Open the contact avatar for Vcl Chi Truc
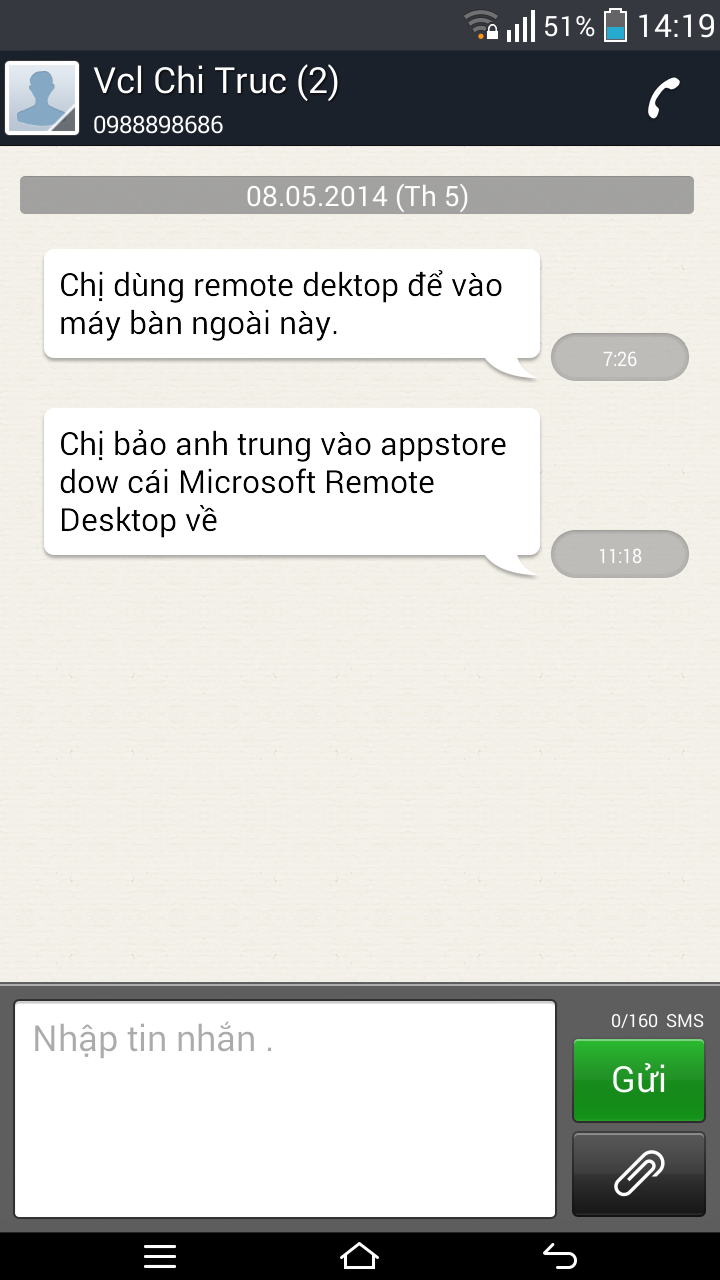The width and height of the screenshot is (720, 1280). [x=42, y=98]
